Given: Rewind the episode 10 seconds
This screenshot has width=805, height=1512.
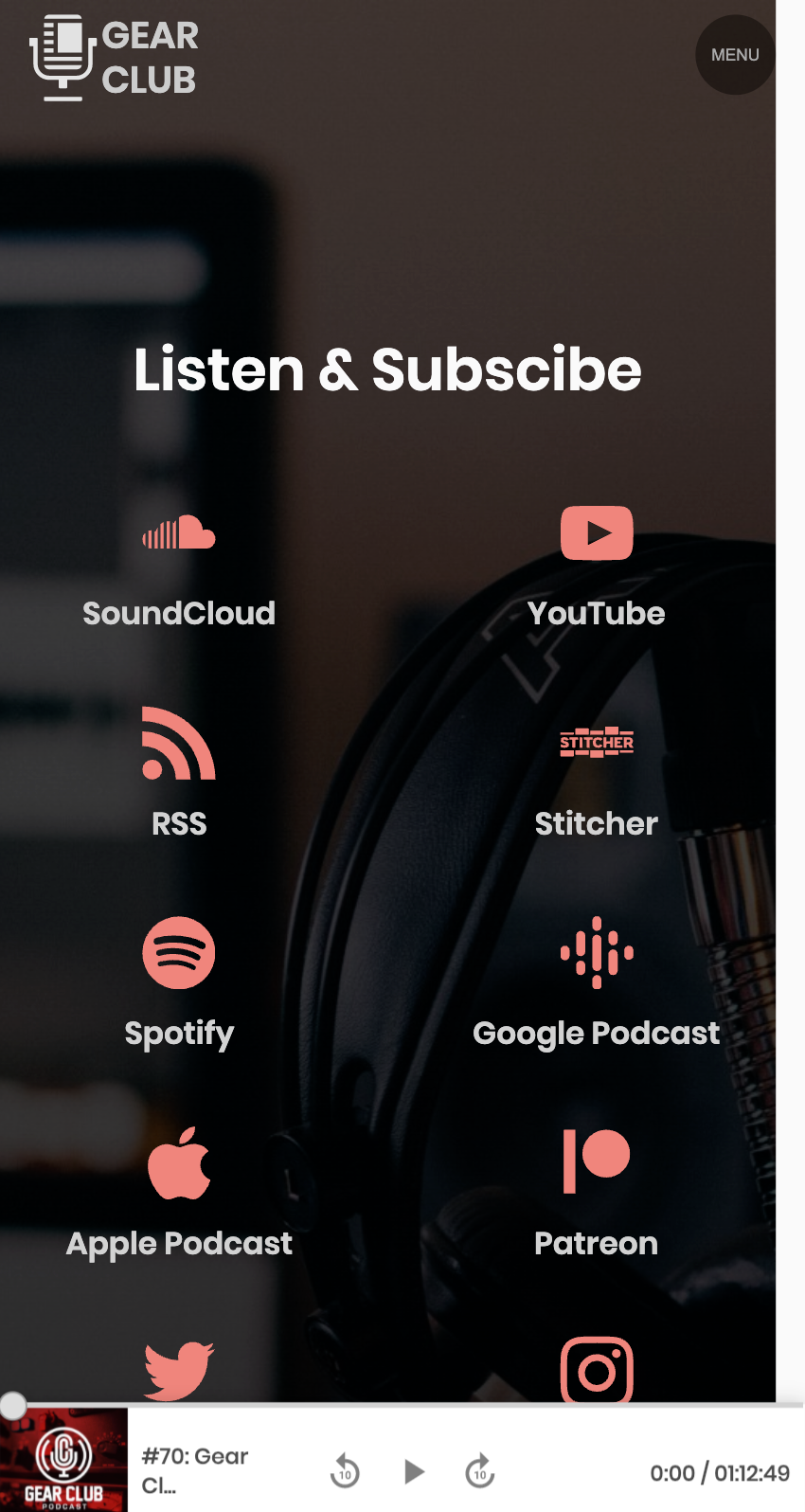Looking at the screenshot, I should 345,1471.
